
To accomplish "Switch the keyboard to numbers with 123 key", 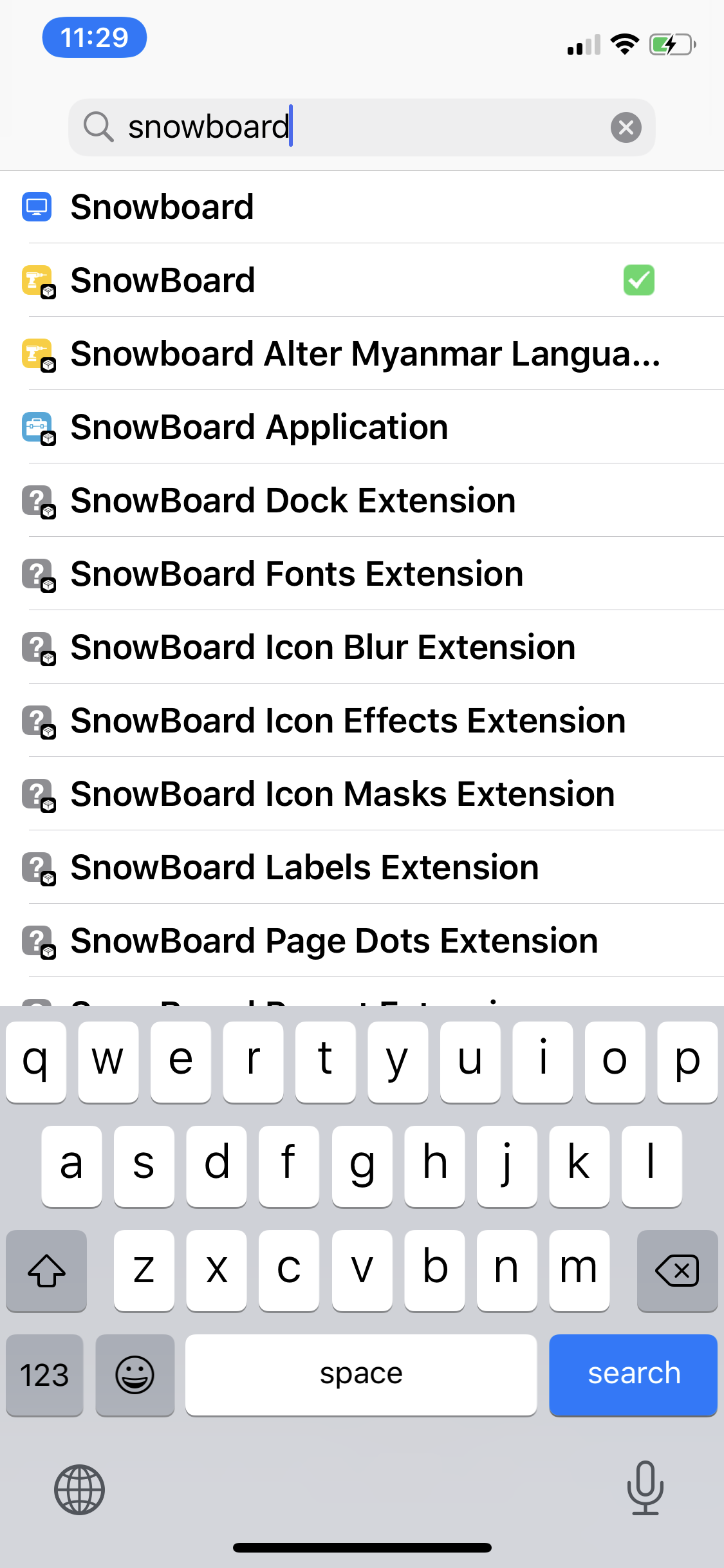I will tap(44, 1374).
